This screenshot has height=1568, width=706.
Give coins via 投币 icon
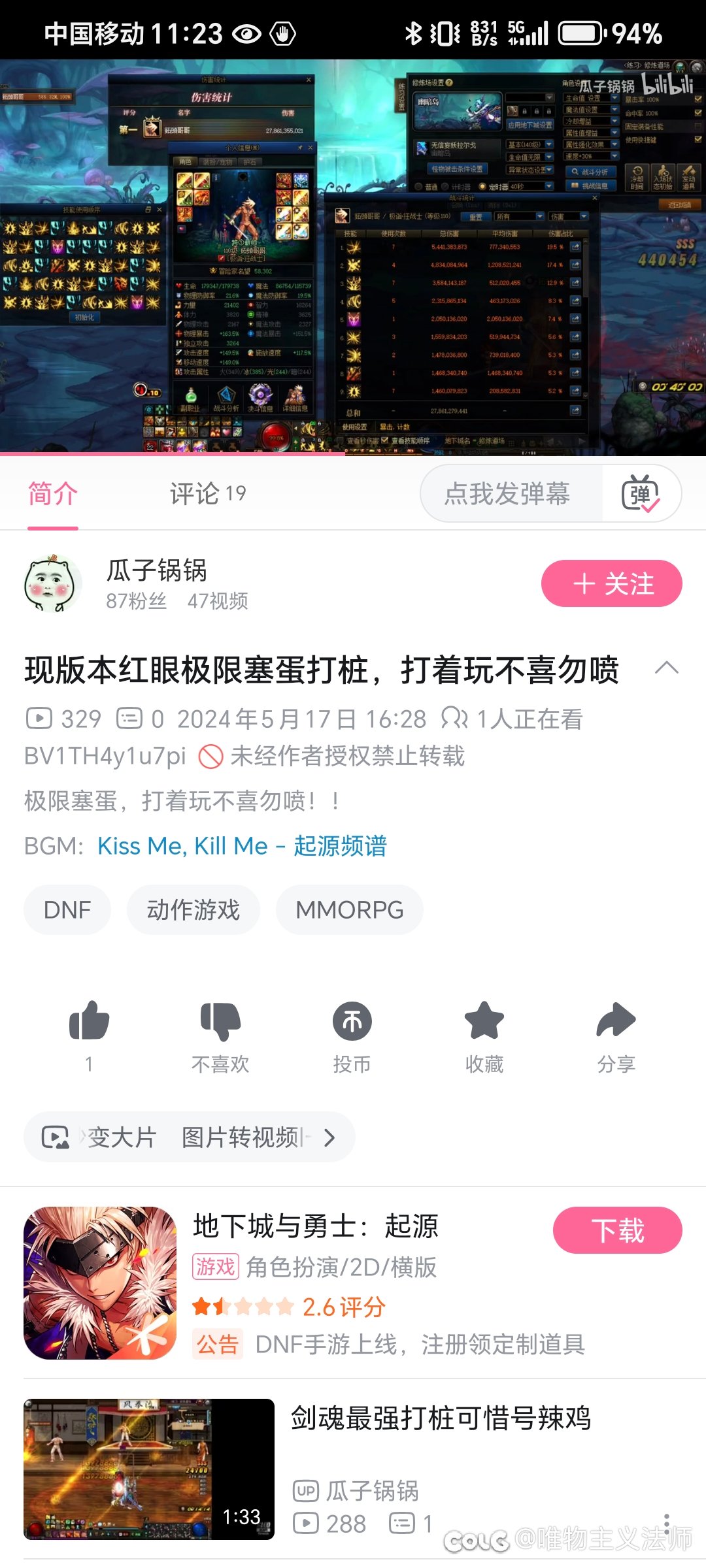tap(352, 1036)
